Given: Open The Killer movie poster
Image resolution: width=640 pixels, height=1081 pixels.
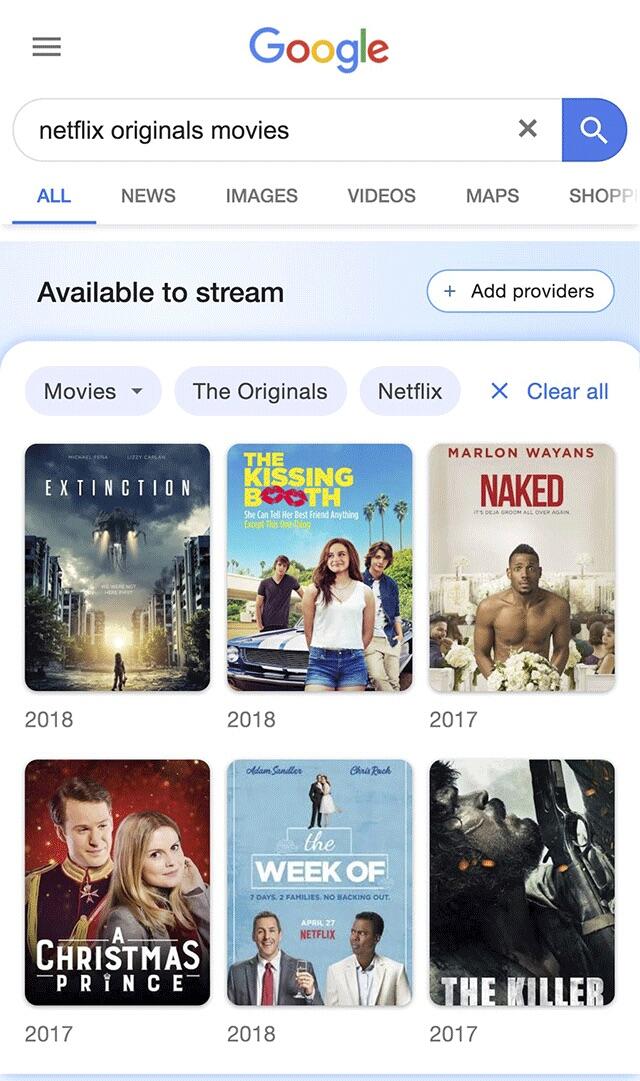Looking at the screenshot, I should tap(521, 882).
